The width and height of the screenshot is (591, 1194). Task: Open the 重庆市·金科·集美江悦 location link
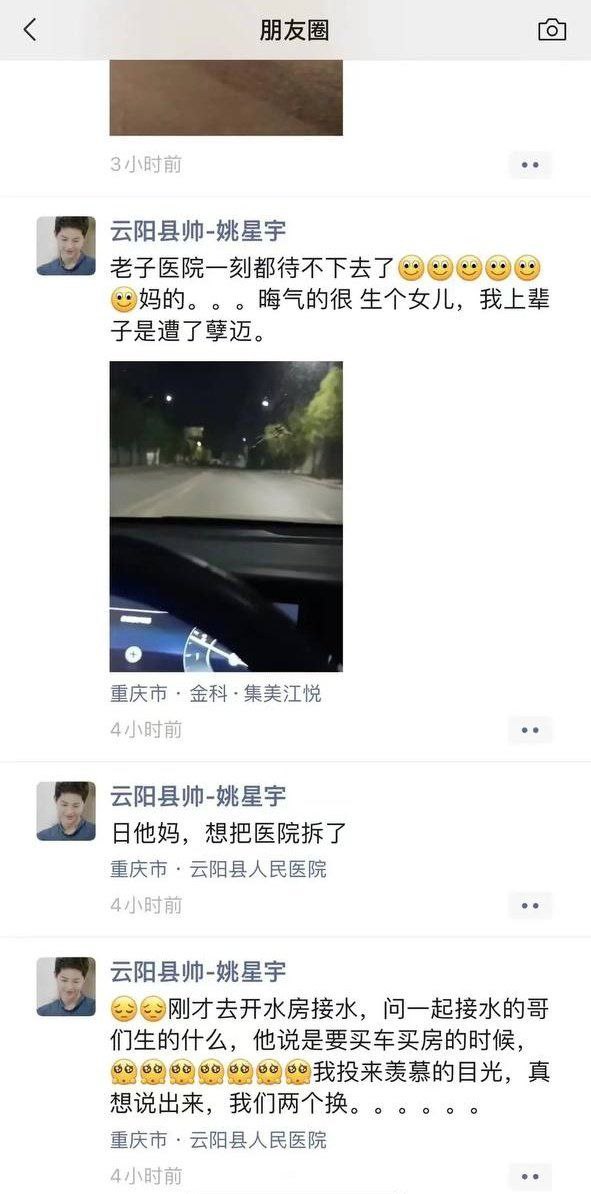pyautogui.click(x=216, y=694)
